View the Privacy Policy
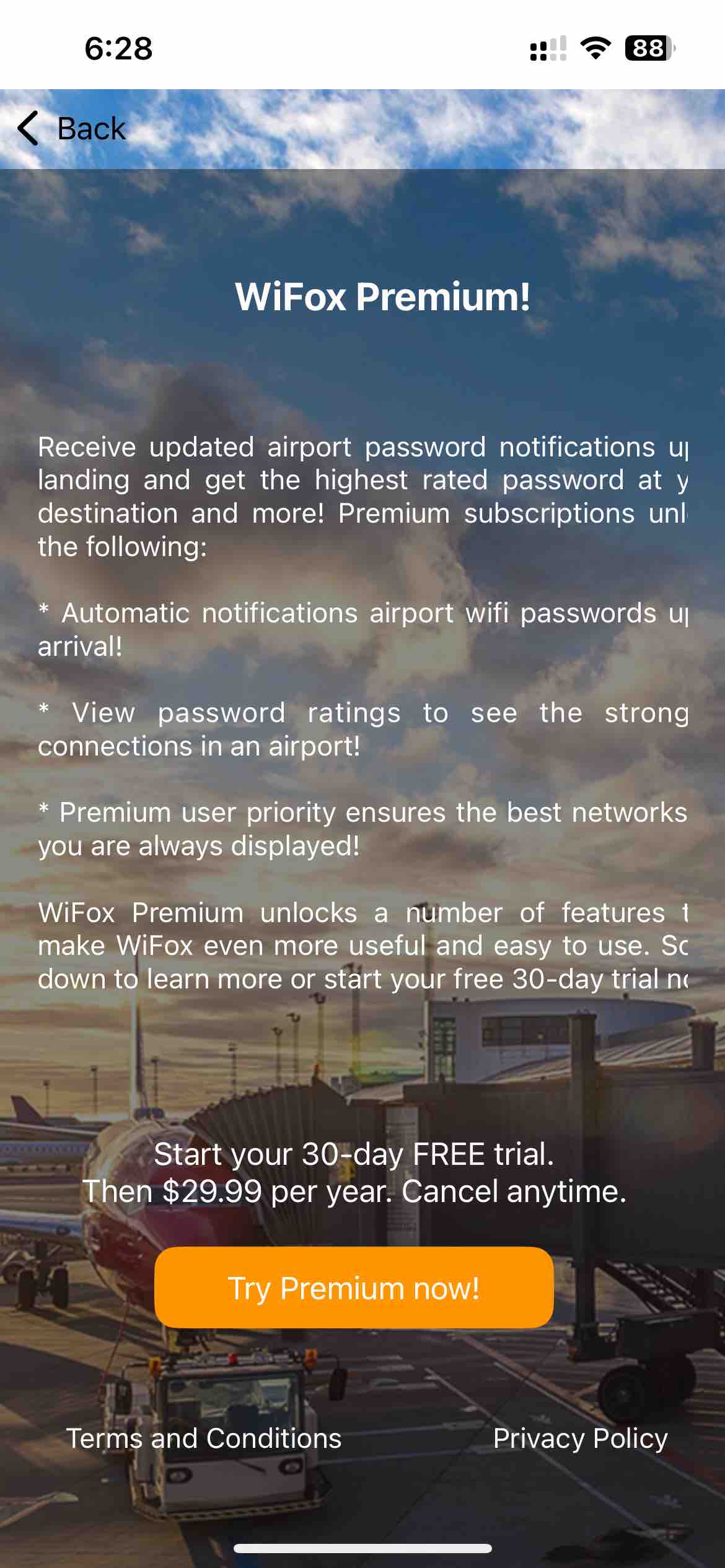 pos(580,1438)
